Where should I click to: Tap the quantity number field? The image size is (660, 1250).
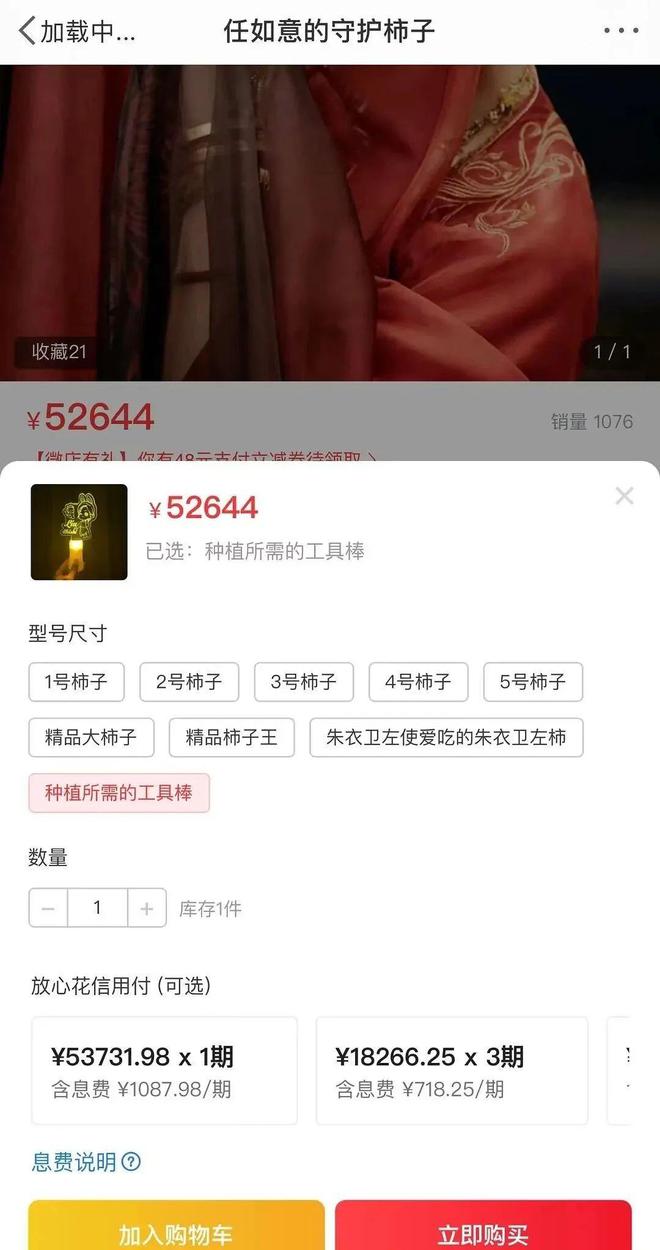[97, 908]
